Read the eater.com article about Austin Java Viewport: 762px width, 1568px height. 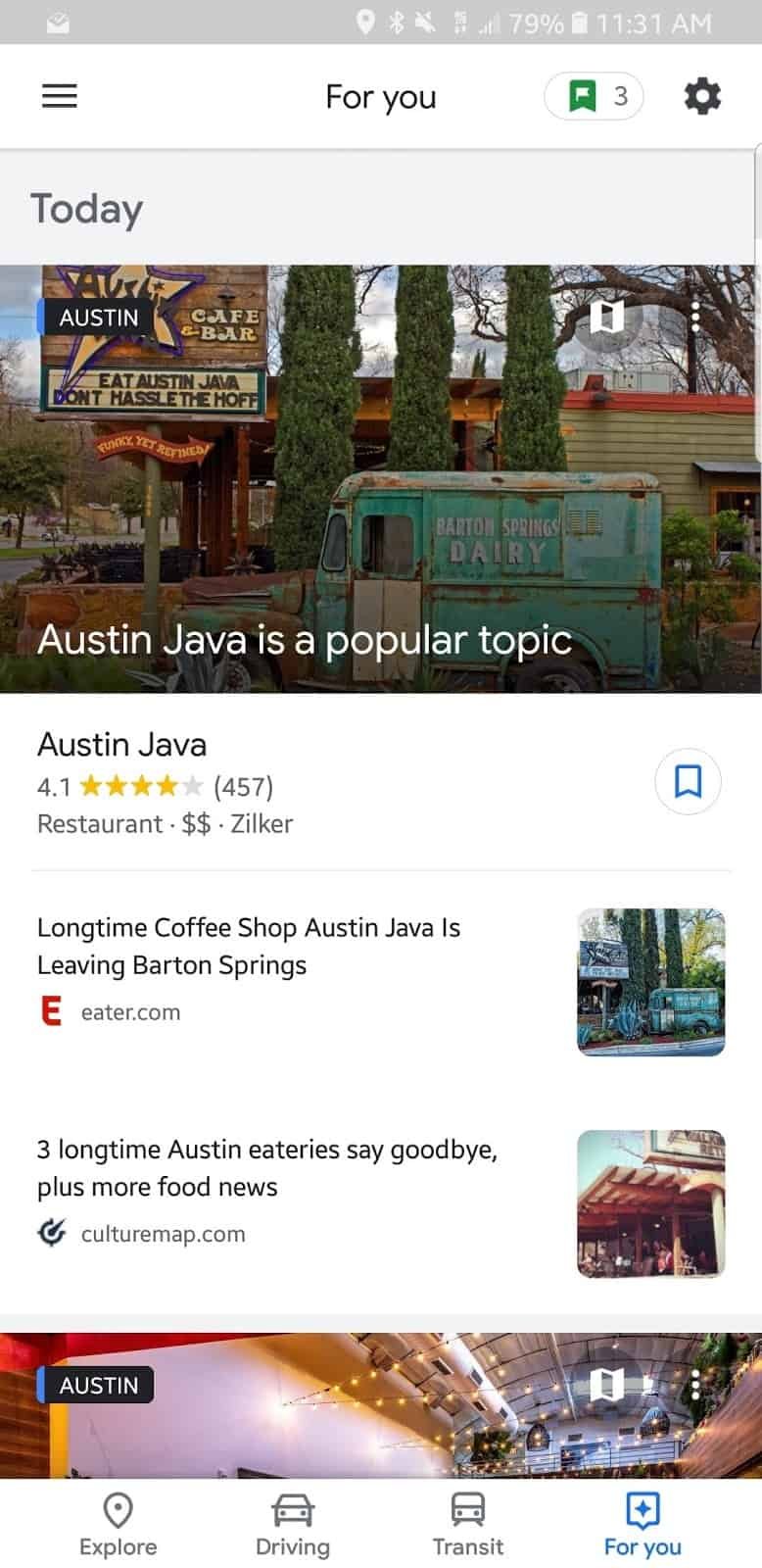pyautogui.click(x=381, y=980)
